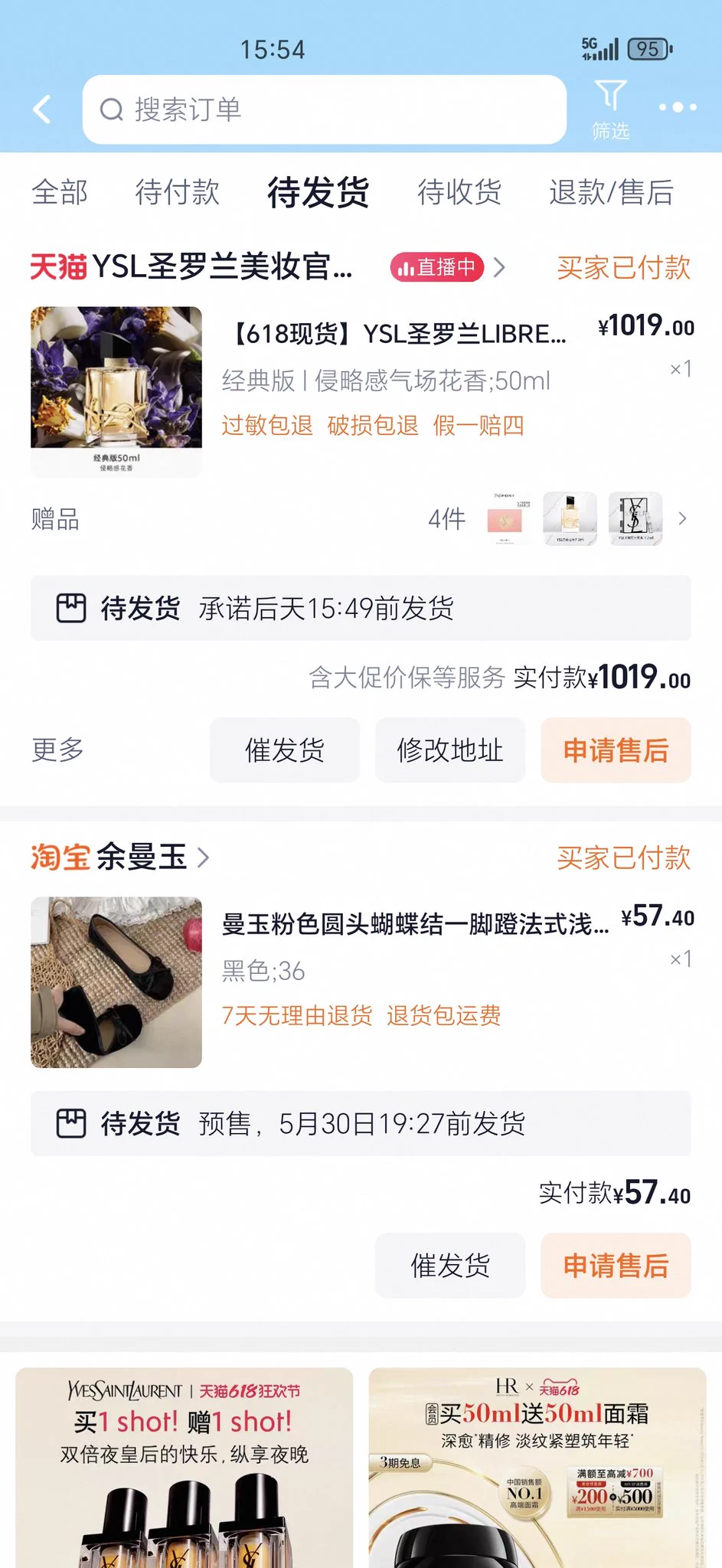Tap the 搜索订单 search box
This screenshot has width=722, height=1568.
pos(324,109)
